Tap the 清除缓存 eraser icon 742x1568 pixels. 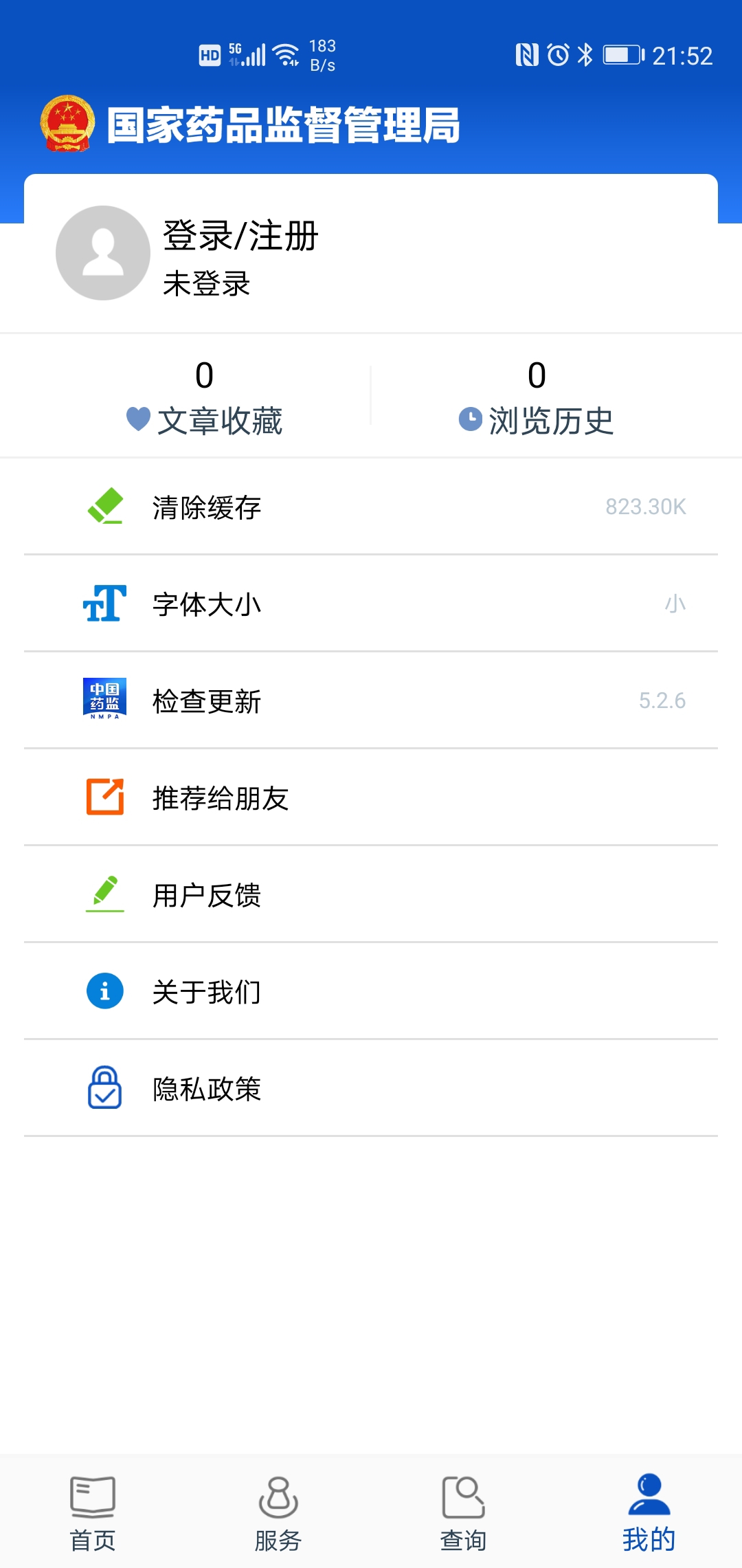(x=103, y=506)
